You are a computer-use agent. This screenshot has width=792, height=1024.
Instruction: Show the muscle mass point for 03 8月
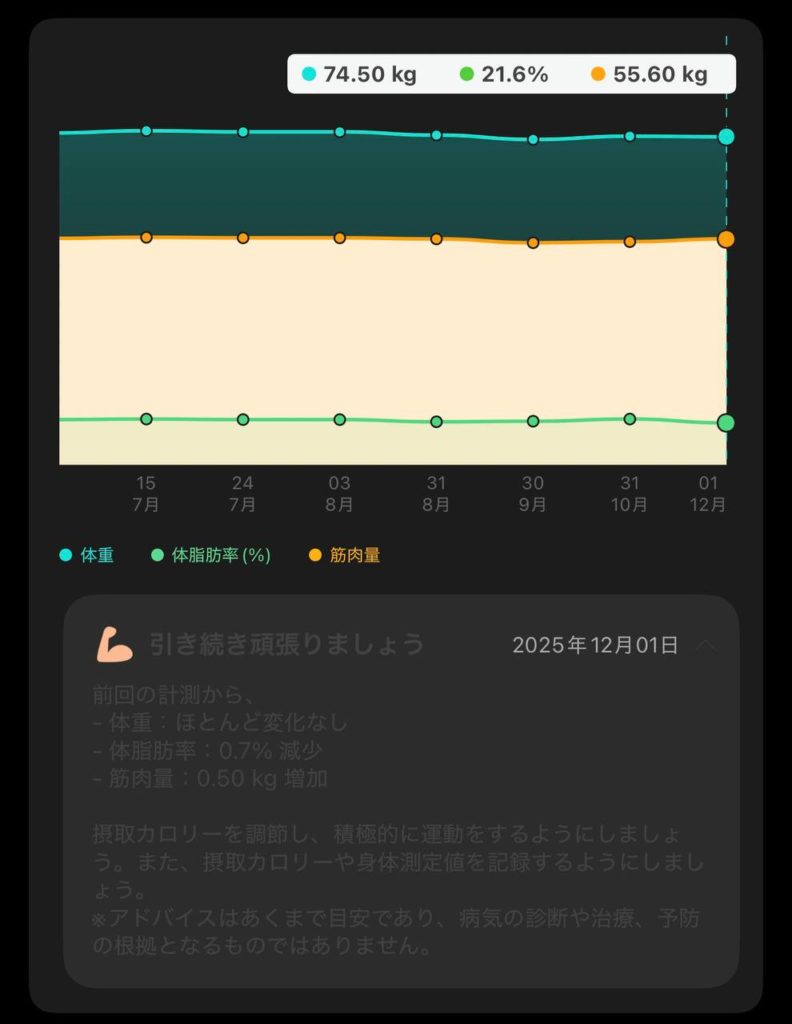click(x=340, y=238)
